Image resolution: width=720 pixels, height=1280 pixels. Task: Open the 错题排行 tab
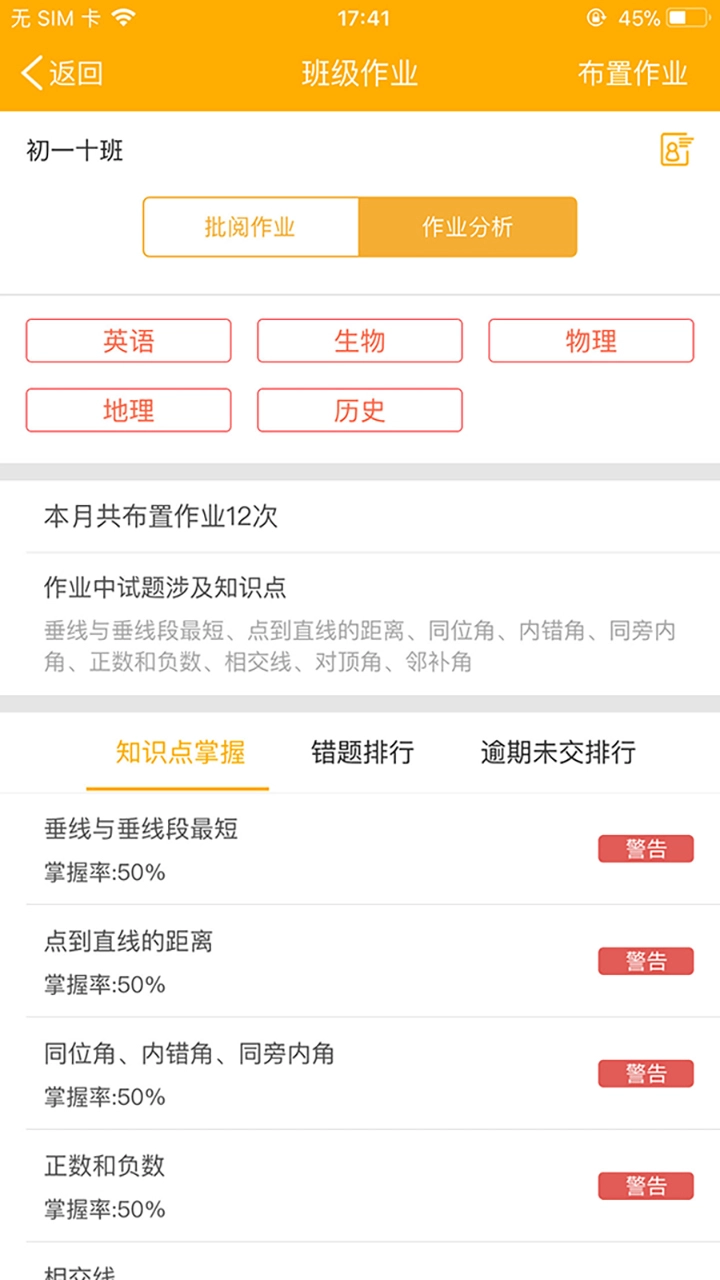362,752
